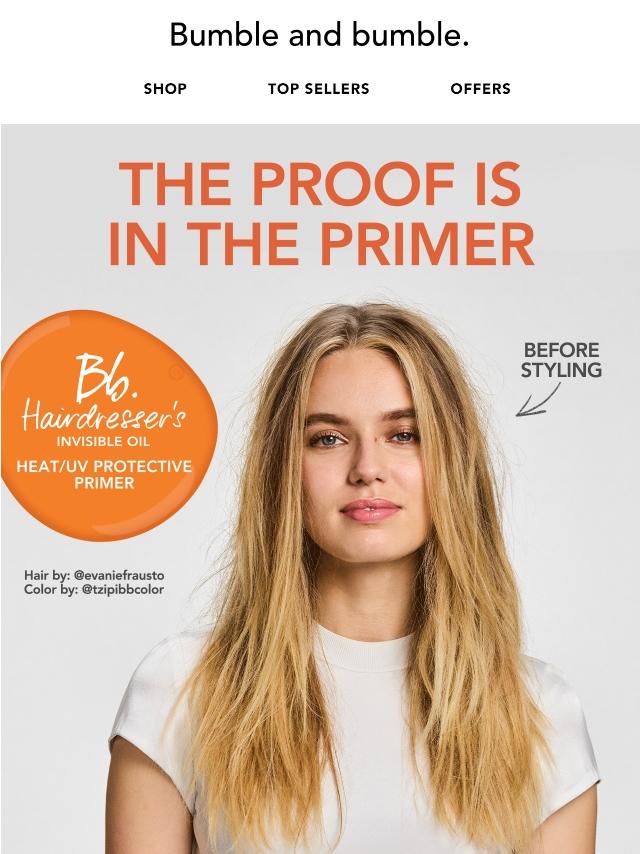
Task: Open the SHOP link
Action: tap(165, 89)
